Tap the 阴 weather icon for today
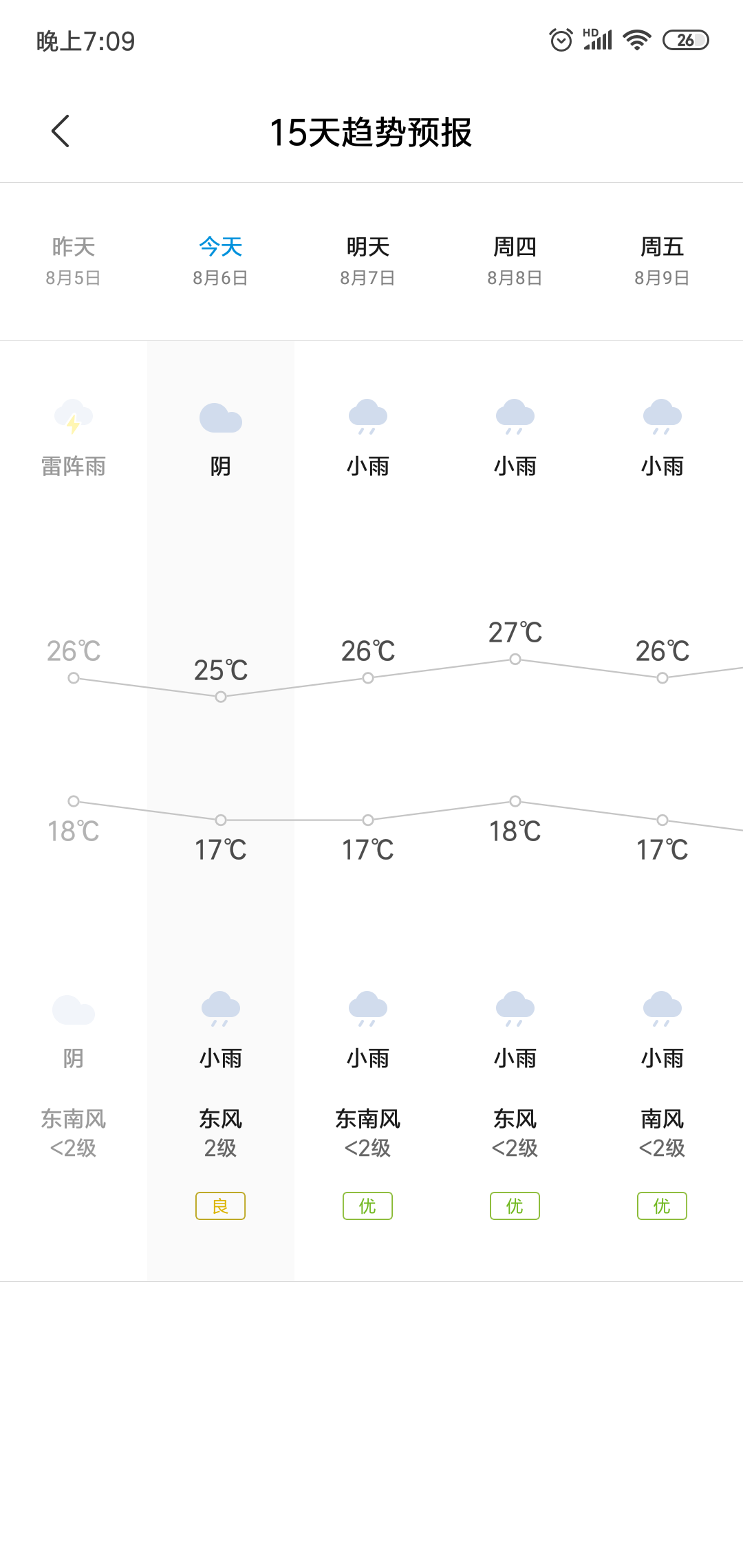The height and width of the screenshot is (1568, 743). pyautogui.click(x=220, y=416)
